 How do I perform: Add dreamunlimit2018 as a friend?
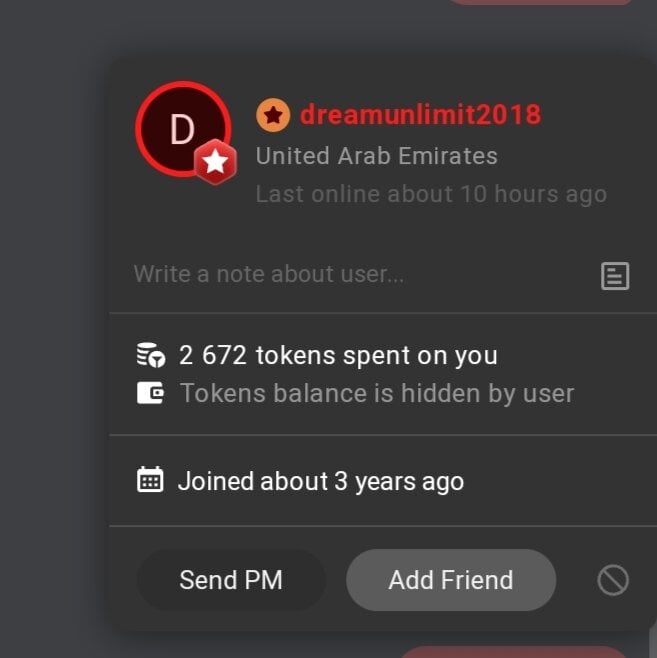(x=450, y=580)
